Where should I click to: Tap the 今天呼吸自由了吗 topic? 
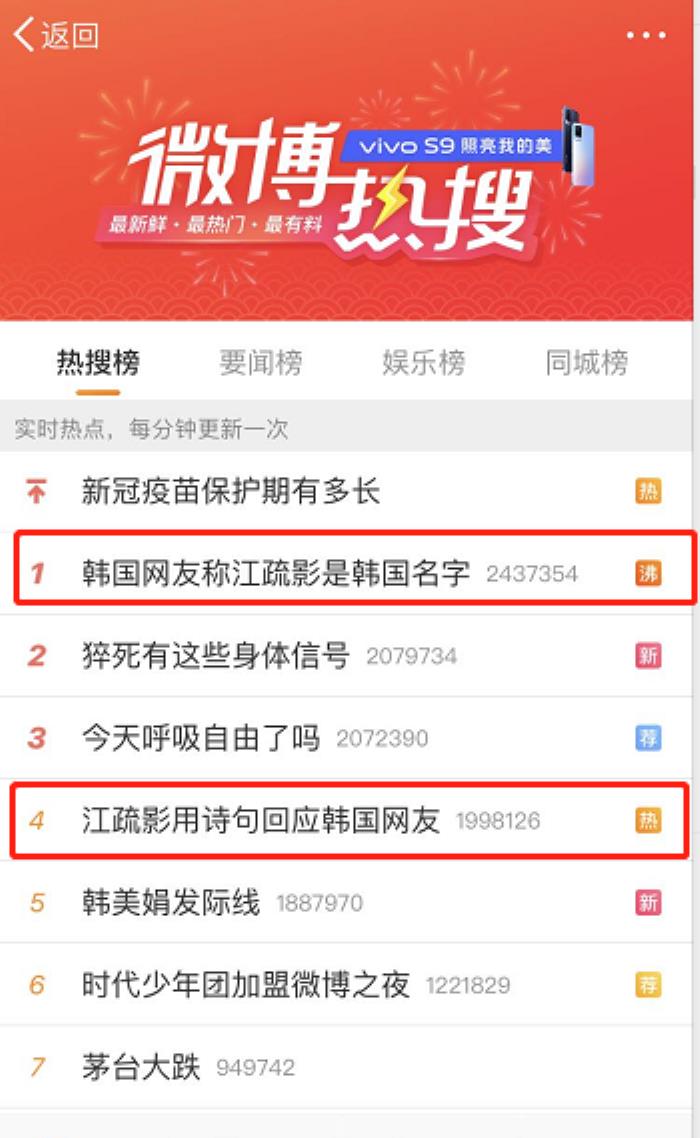[200, 738]
